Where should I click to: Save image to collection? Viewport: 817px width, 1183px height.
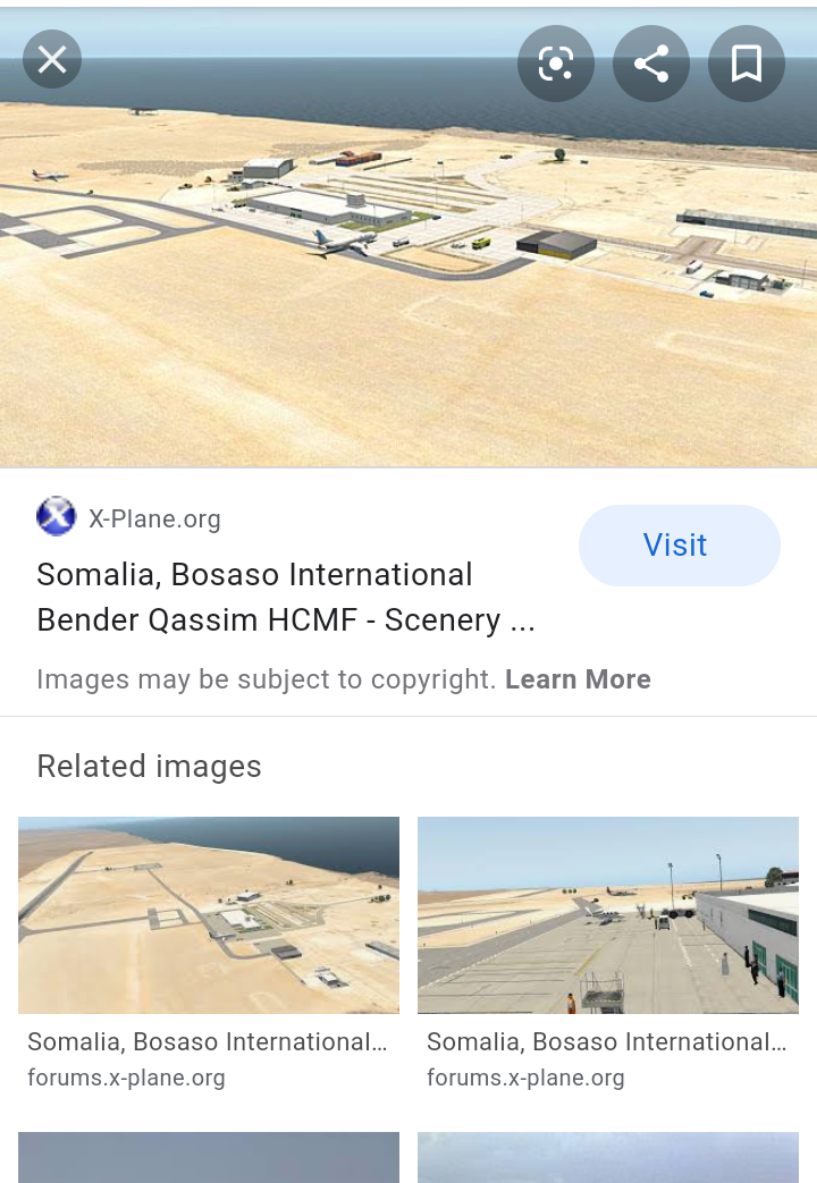[746, 65]
